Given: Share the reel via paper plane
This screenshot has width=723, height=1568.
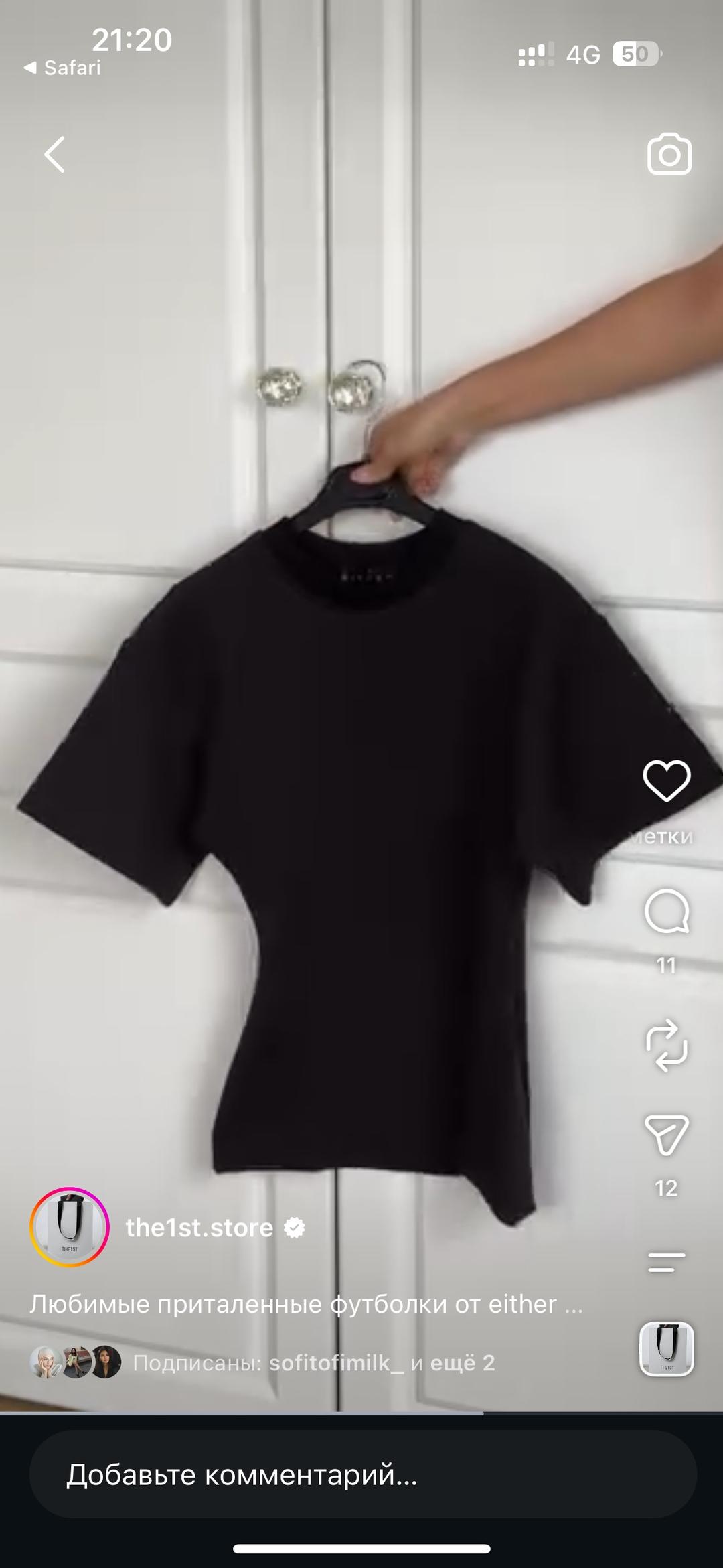Looking at the screenshot, I should pyautogui.click(x=667, y=1135).
